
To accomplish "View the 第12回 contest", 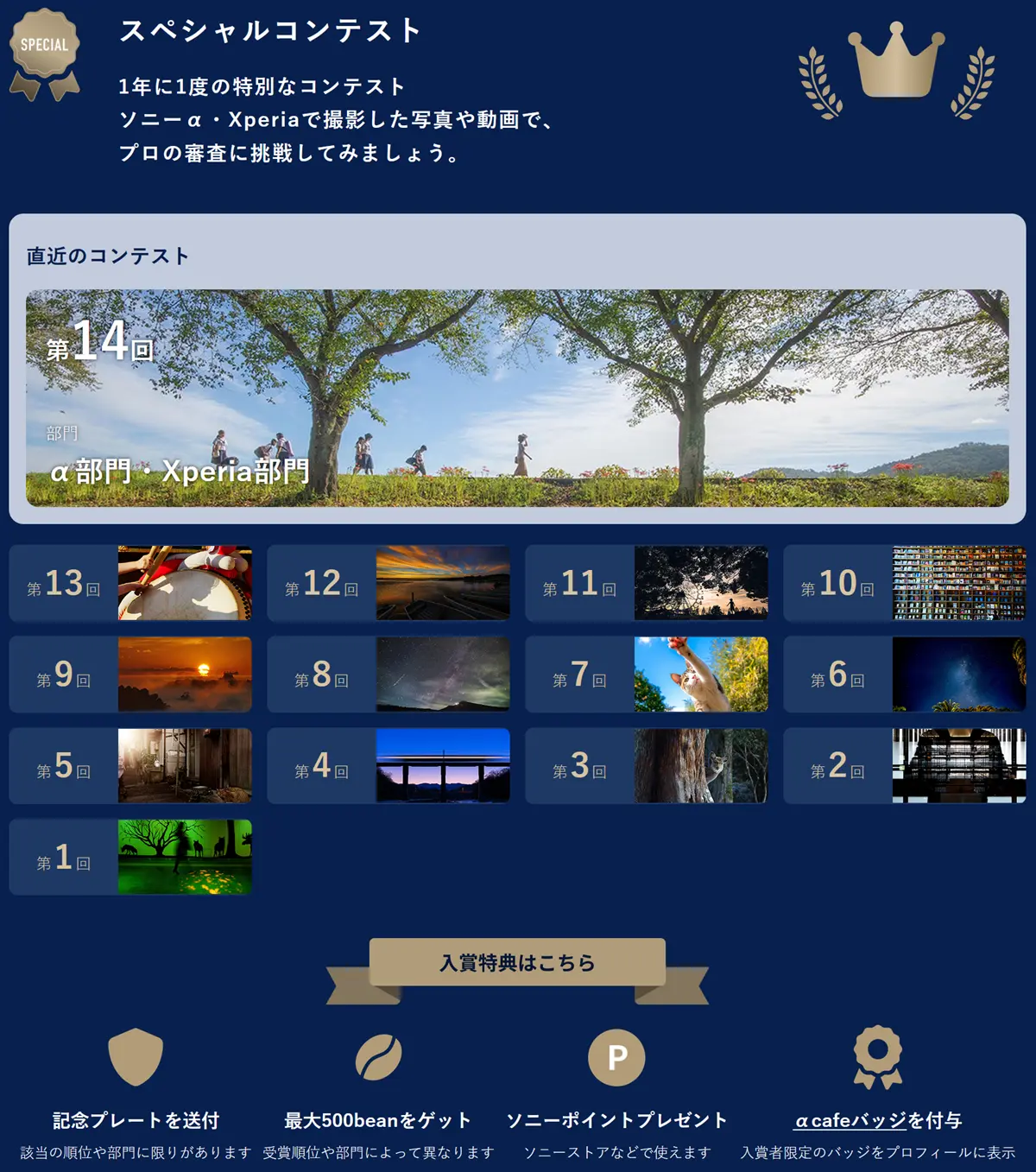I will pos(388,583).
